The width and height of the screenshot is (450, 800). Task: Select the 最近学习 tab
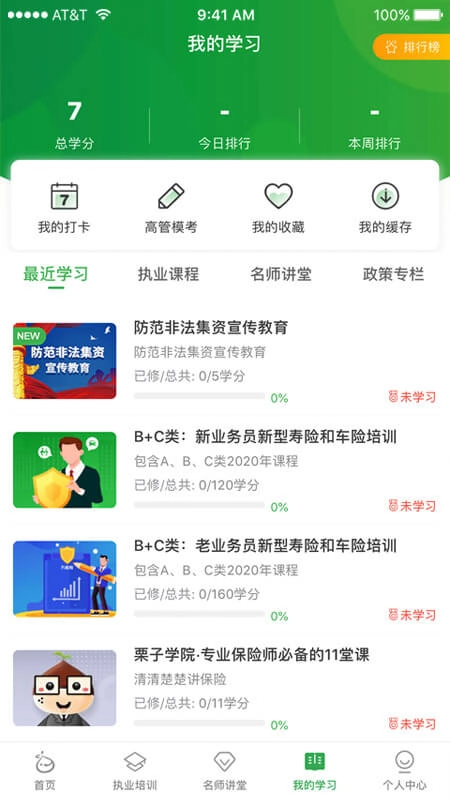[x=56, y=274]
